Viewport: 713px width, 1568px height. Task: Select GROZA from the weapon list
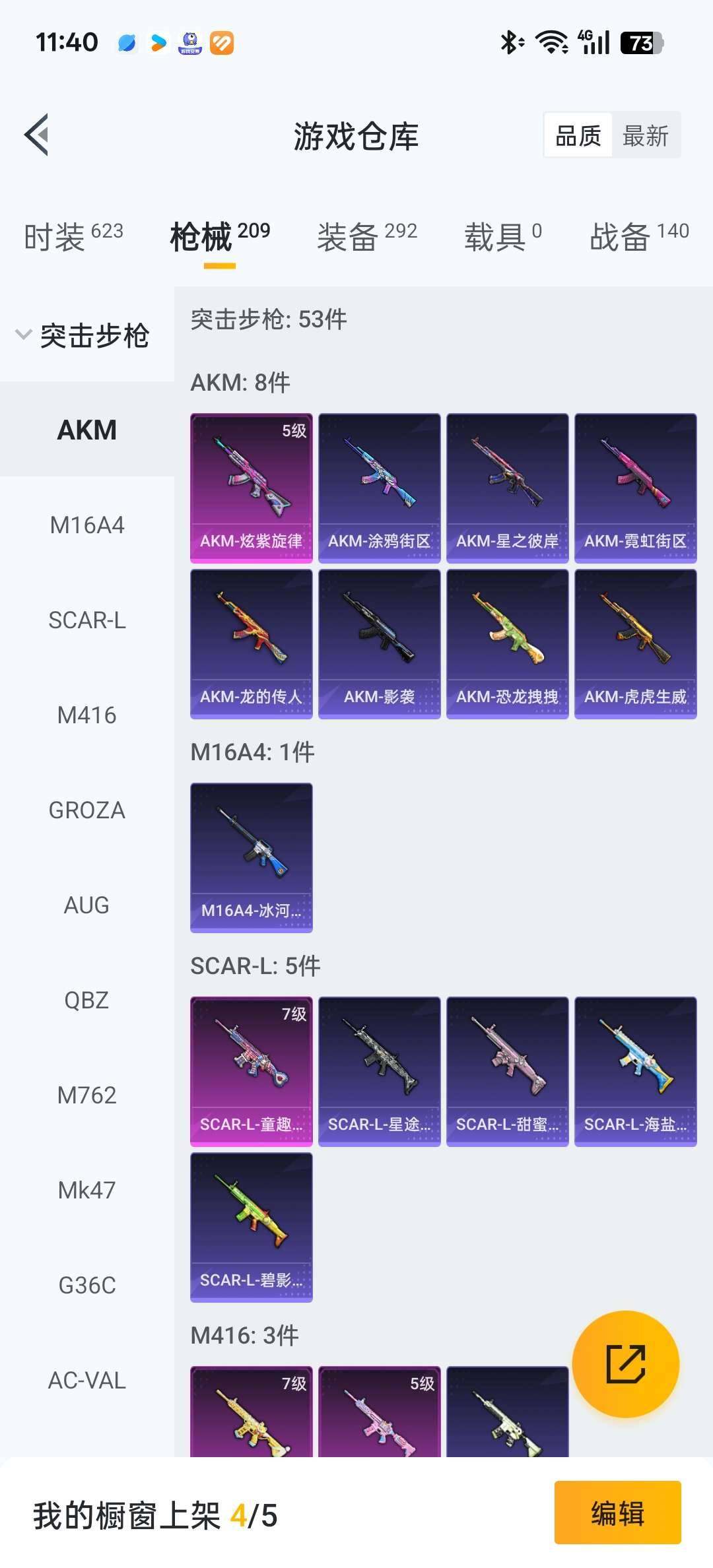coord(87,810)
